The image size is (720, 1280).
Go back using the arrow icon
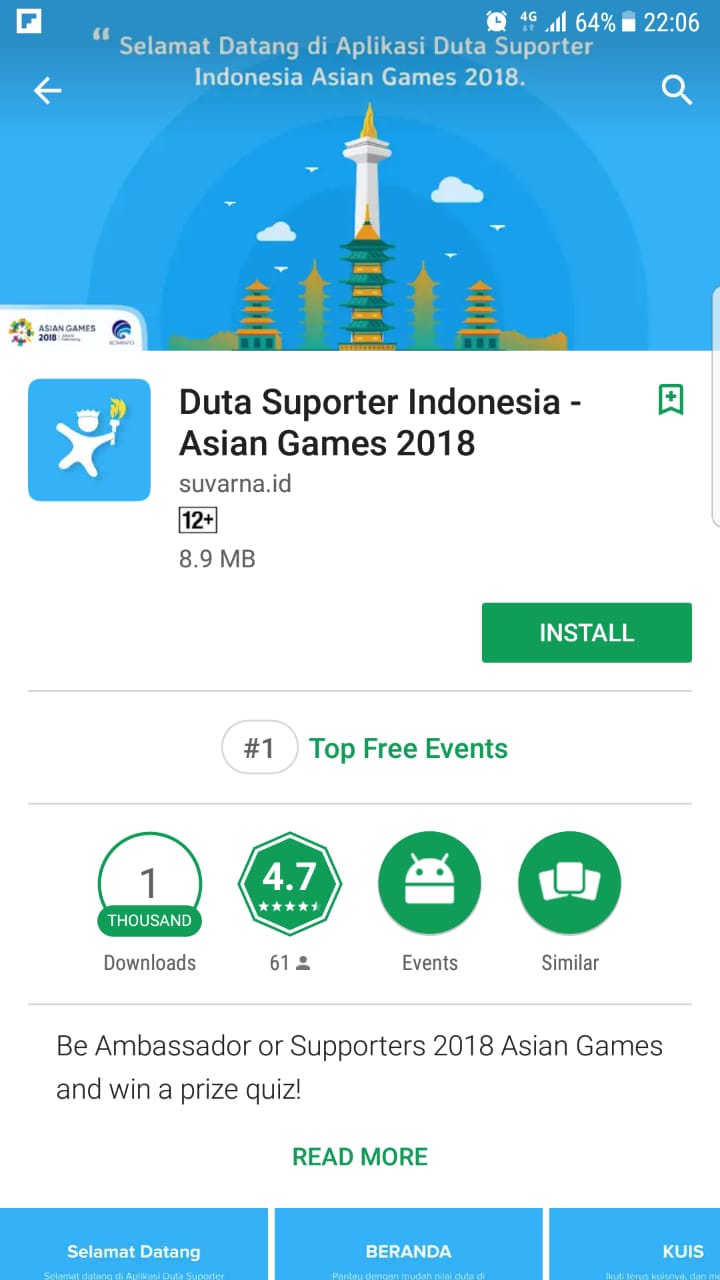coord(47,91)
